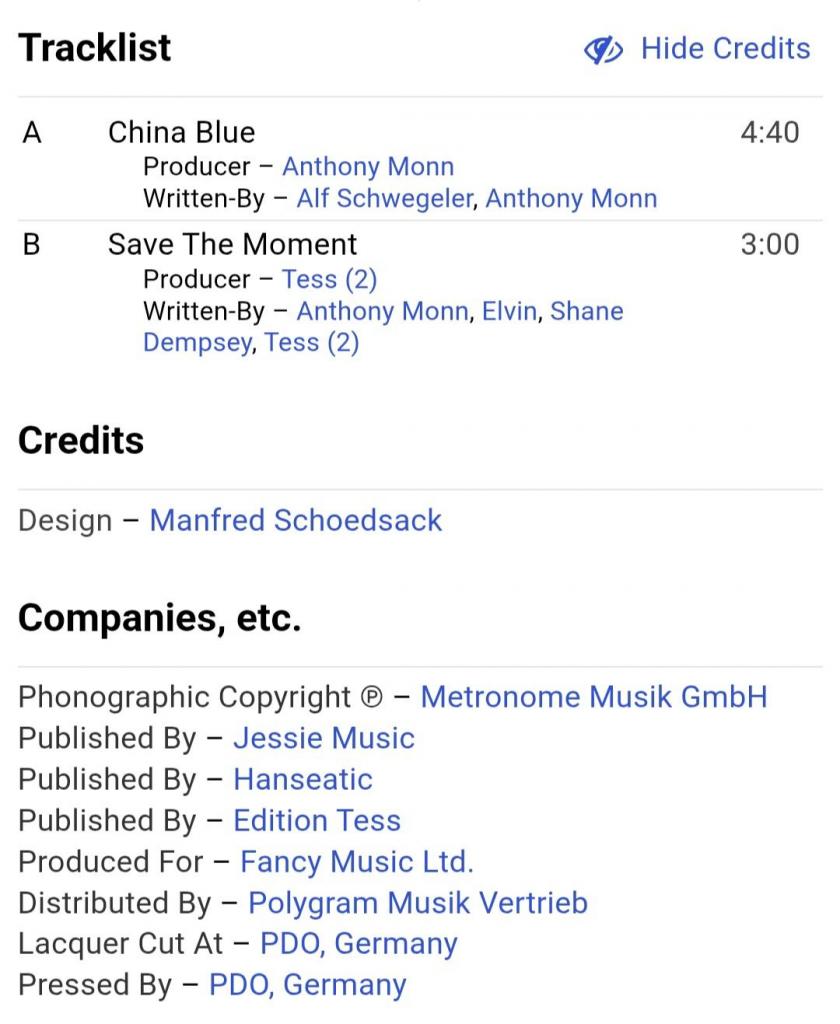Open Shane Dempsey writer link

586,311
